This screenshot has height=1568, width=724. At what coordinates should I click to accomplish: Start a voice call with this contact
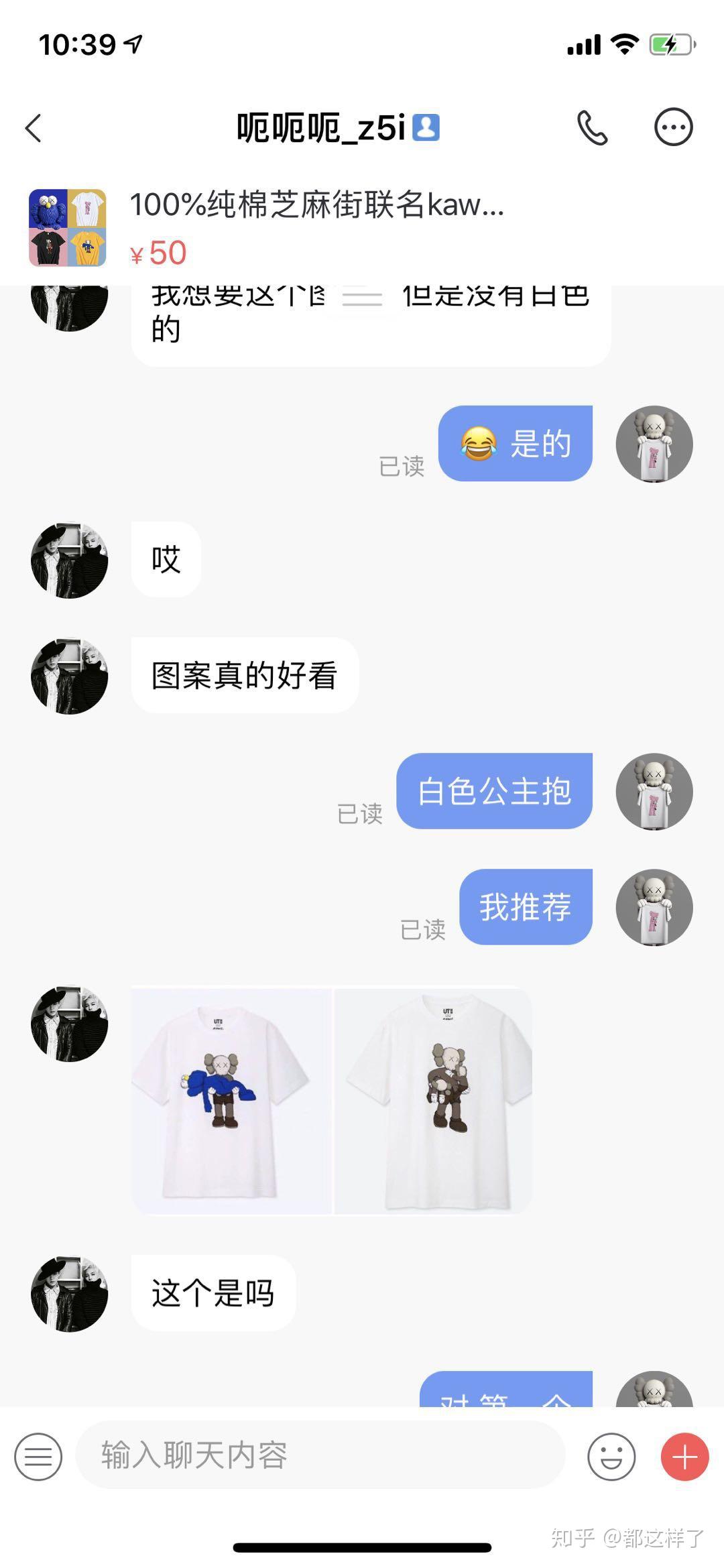coord(593,127)
